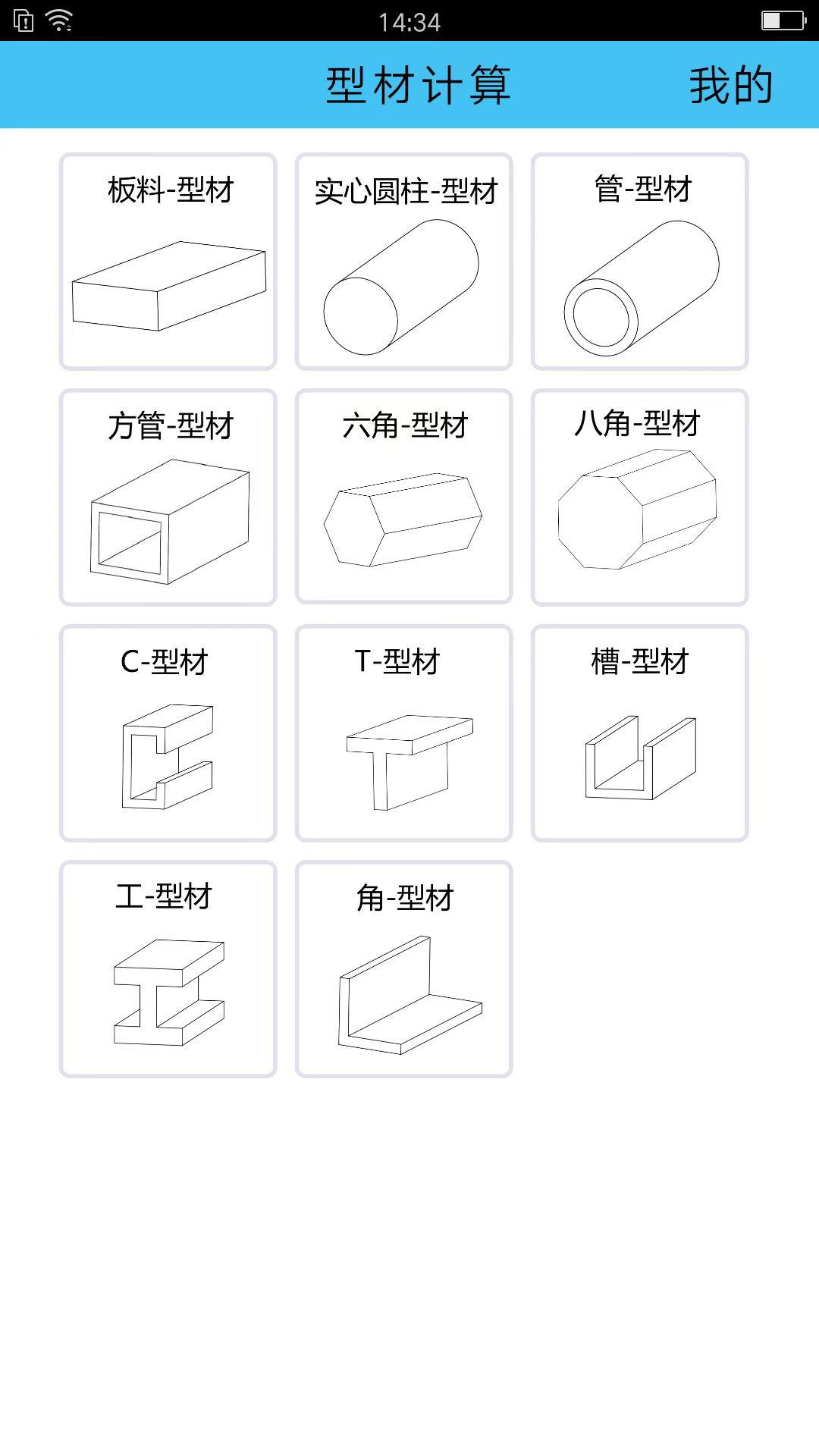Open the T-型材 card

tap(404, 733)
